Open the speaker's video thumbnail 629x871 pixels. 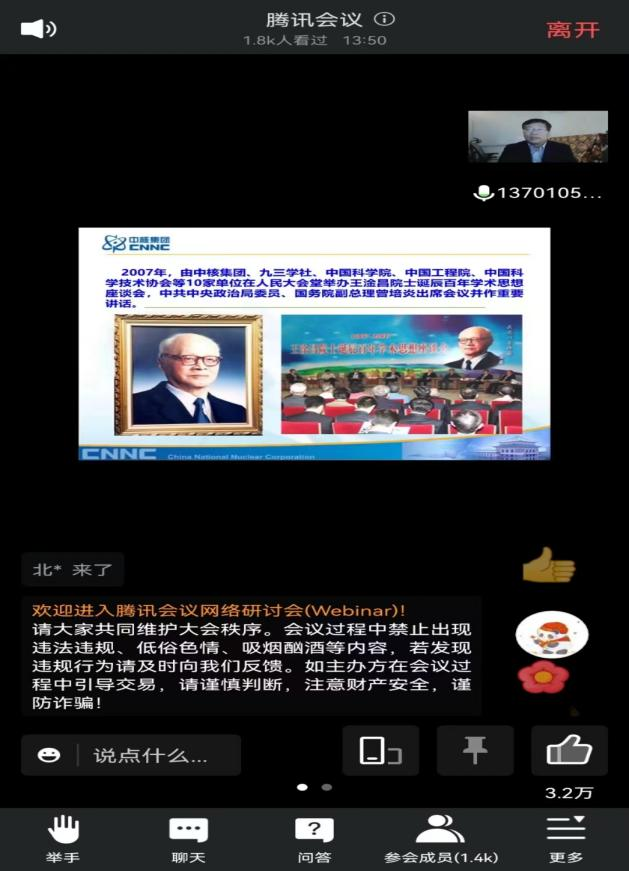point(537,137)
